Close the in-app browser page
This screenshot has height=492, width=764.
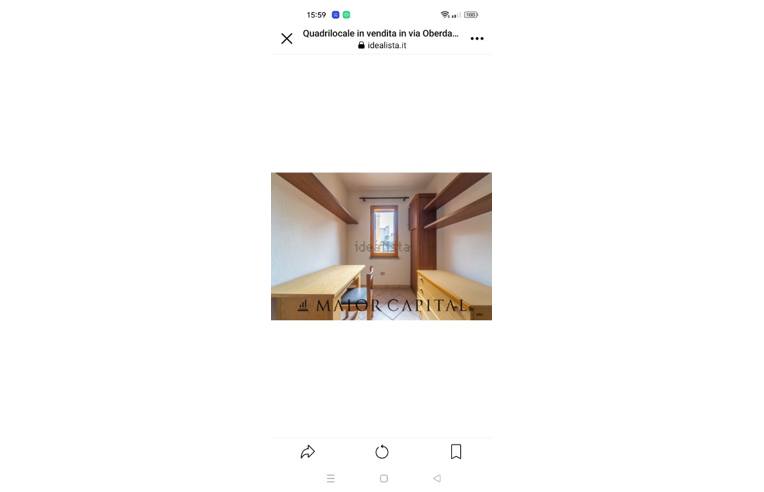(x=287, y=39)
